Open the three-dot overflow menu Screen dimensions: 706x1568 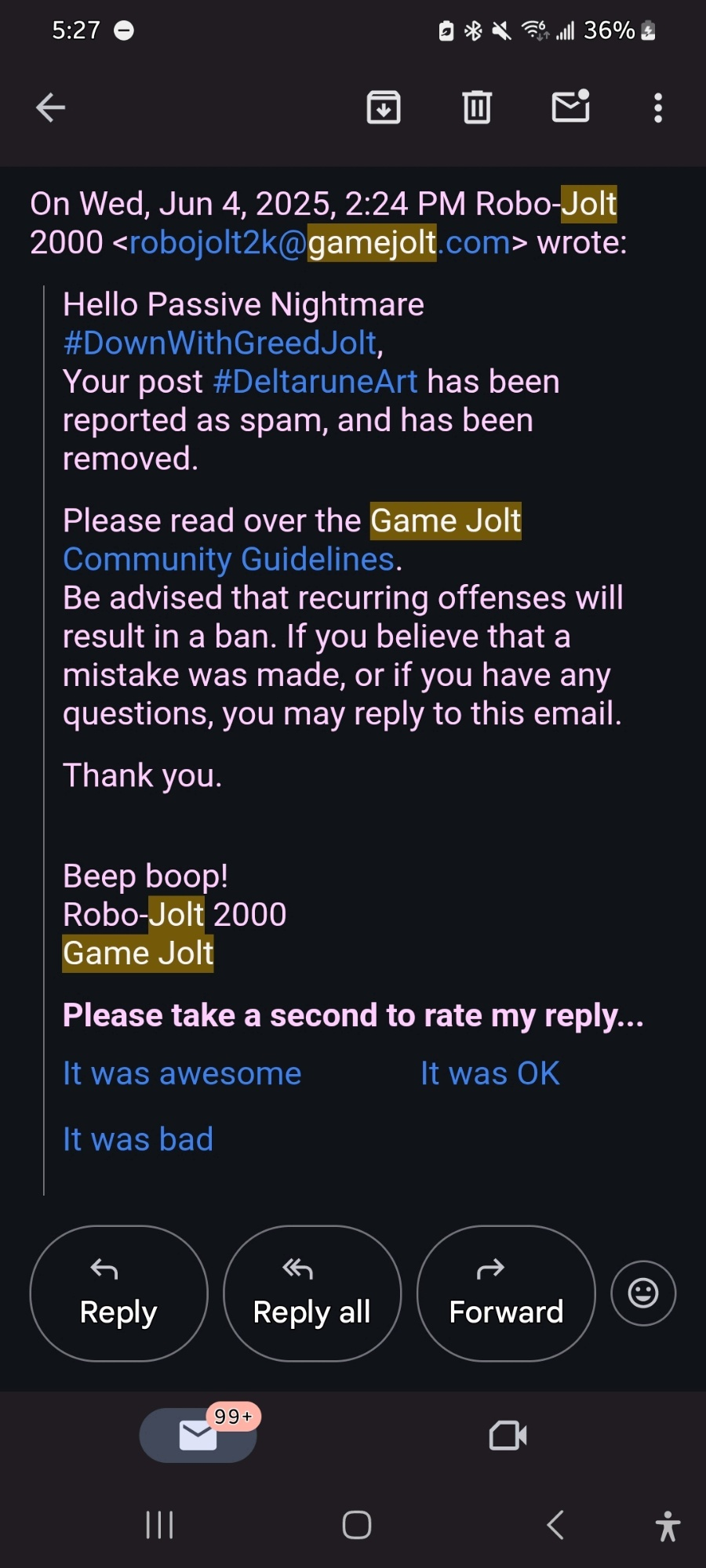coord(658,107)
